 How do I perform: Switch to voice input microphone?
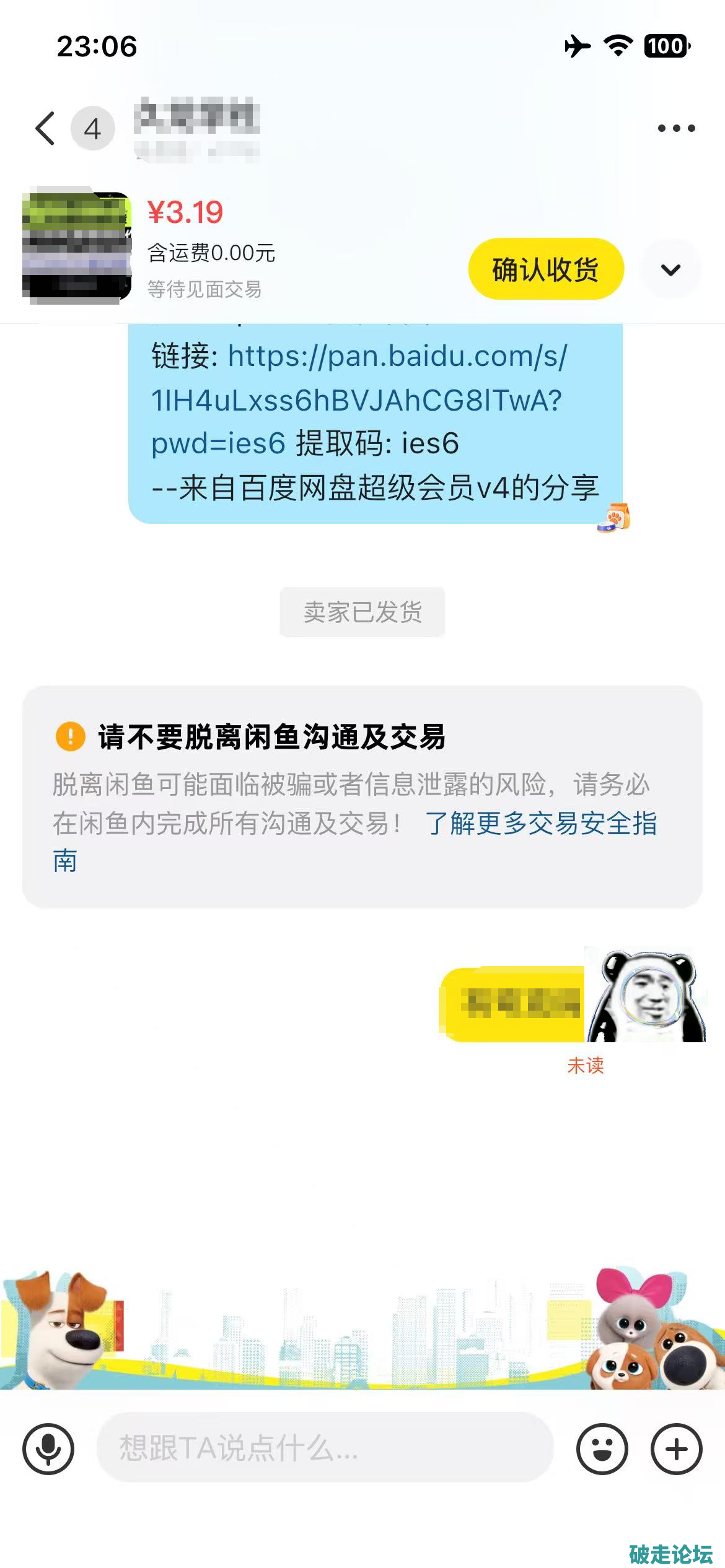[48, 1449]
